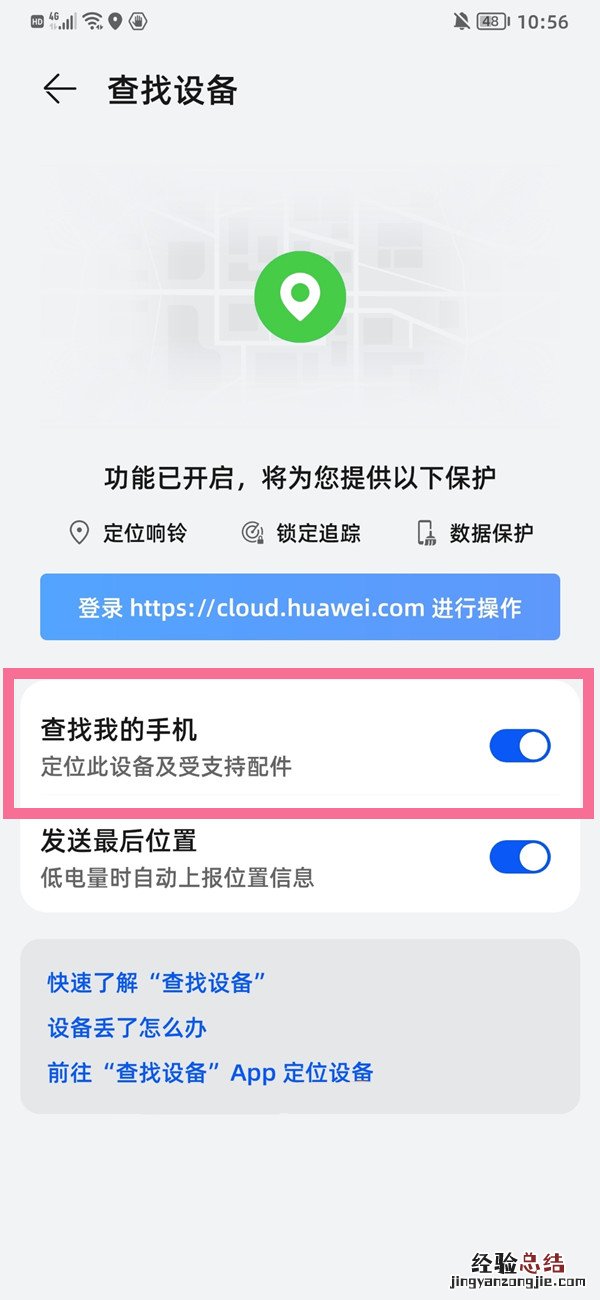Disable the 发送最后位置 switch
The height and width of the screenshot is (1300, 600).
tap(519, 857)
